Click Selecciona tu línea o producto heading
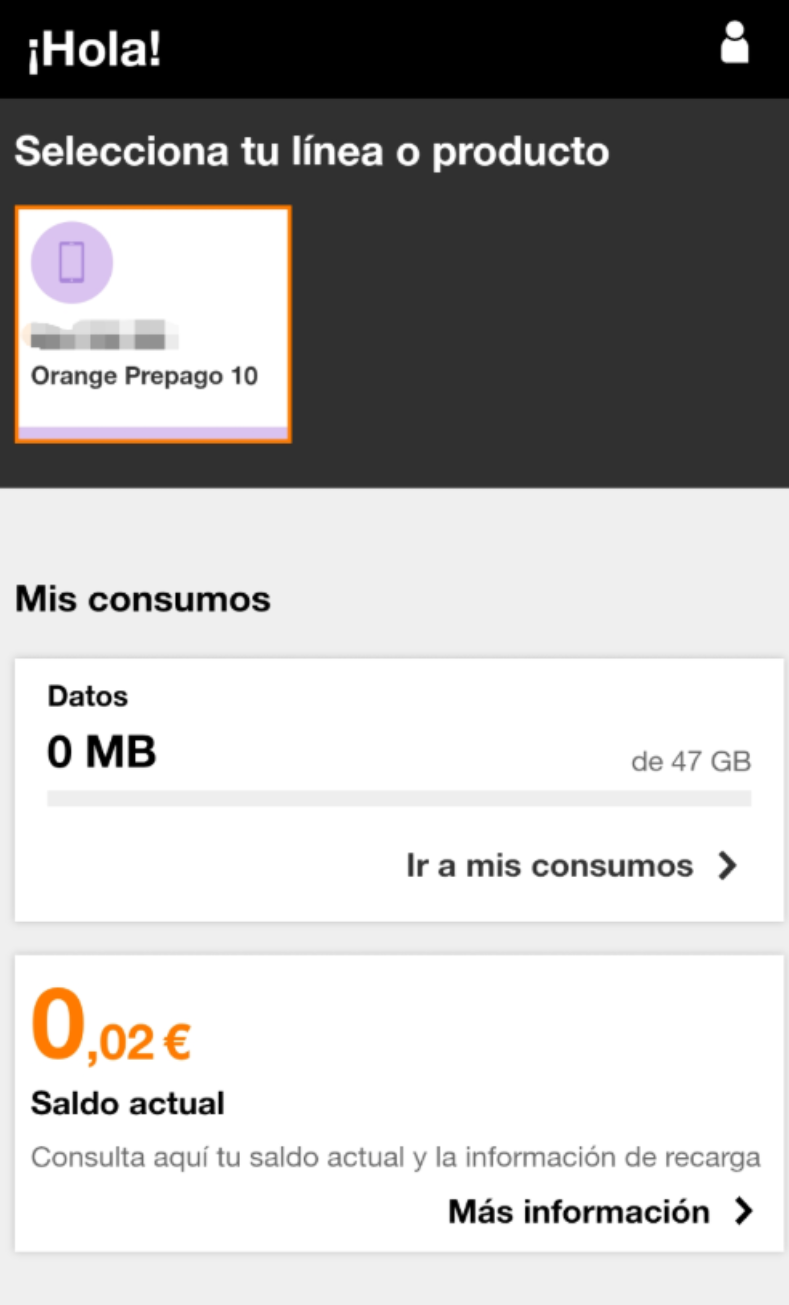This screenshot has height=1305, width=789. point(311,150)
